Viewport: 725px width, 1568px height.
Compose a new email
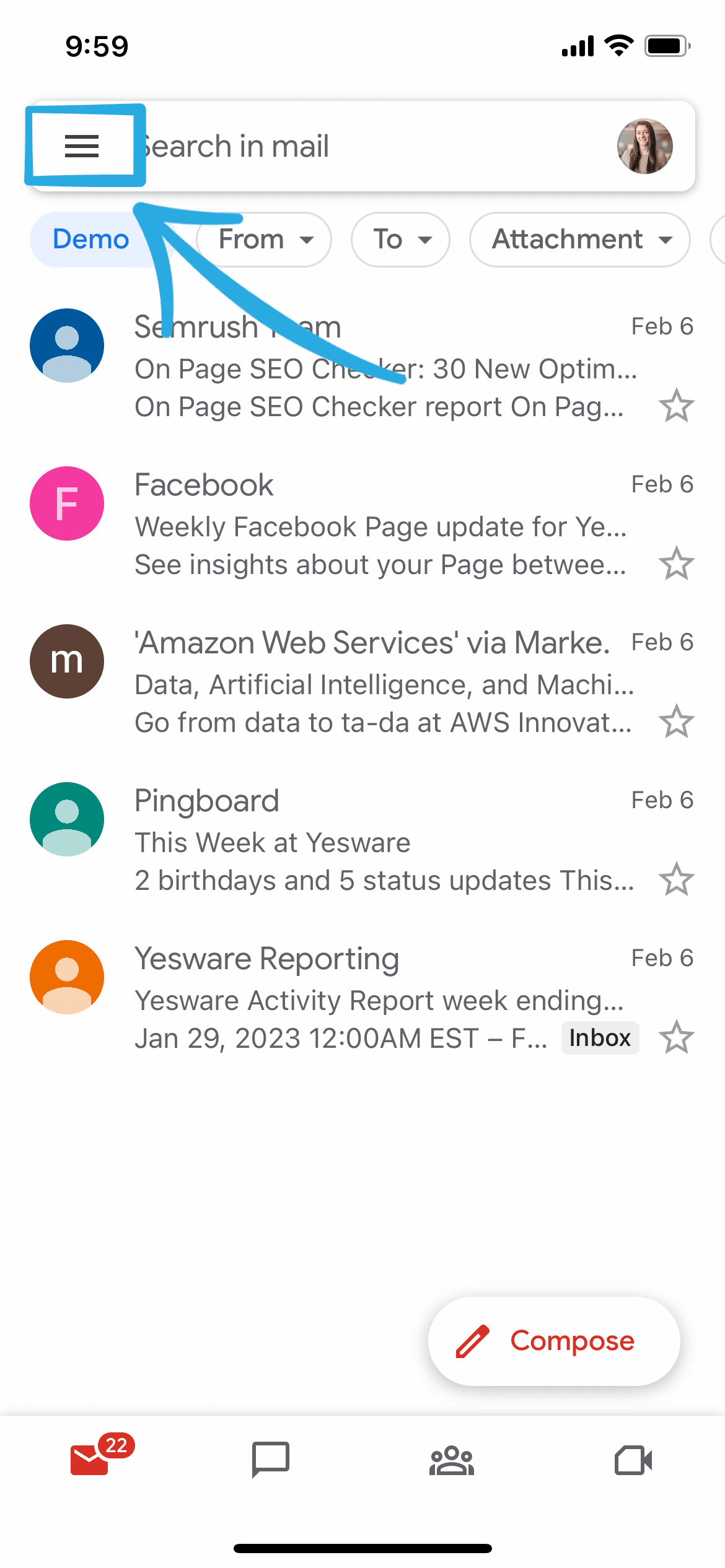click(x=553, y=1341)
